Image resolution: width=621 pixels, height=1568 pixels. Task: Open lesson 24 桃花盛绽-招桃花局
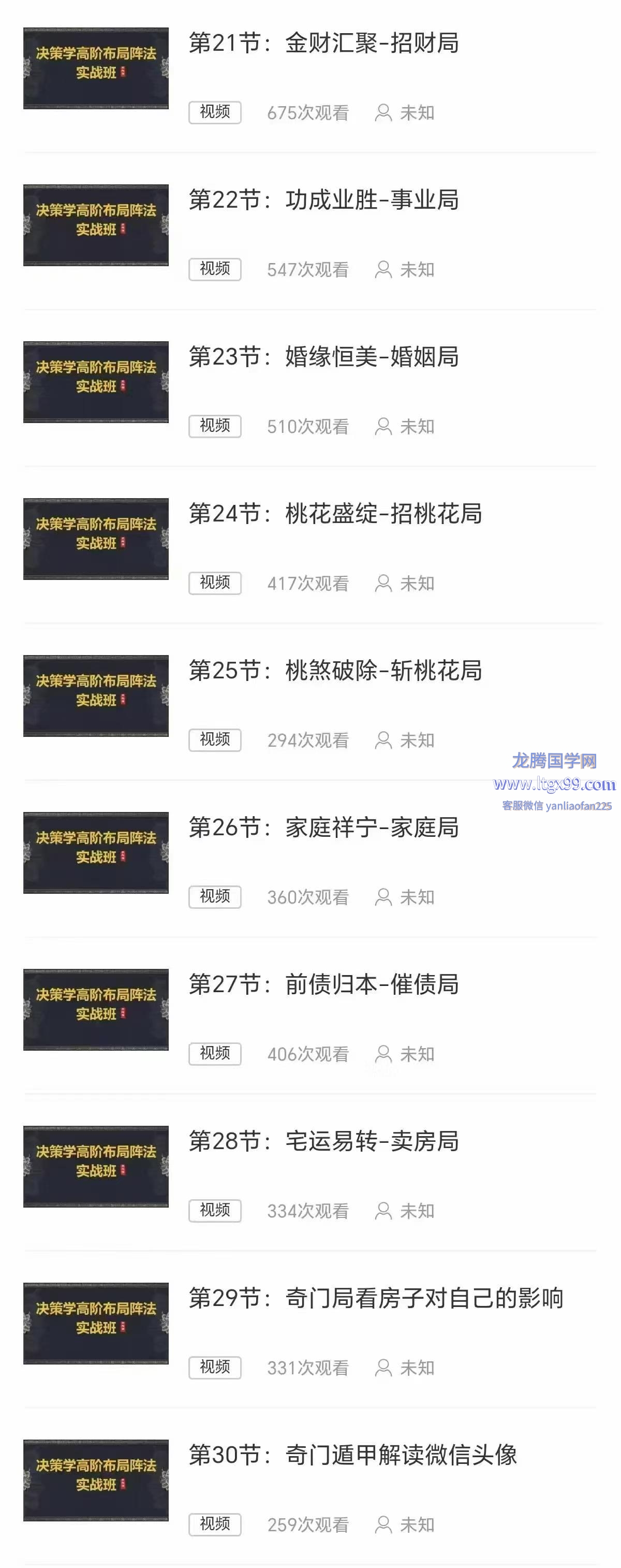coord(334,514)
